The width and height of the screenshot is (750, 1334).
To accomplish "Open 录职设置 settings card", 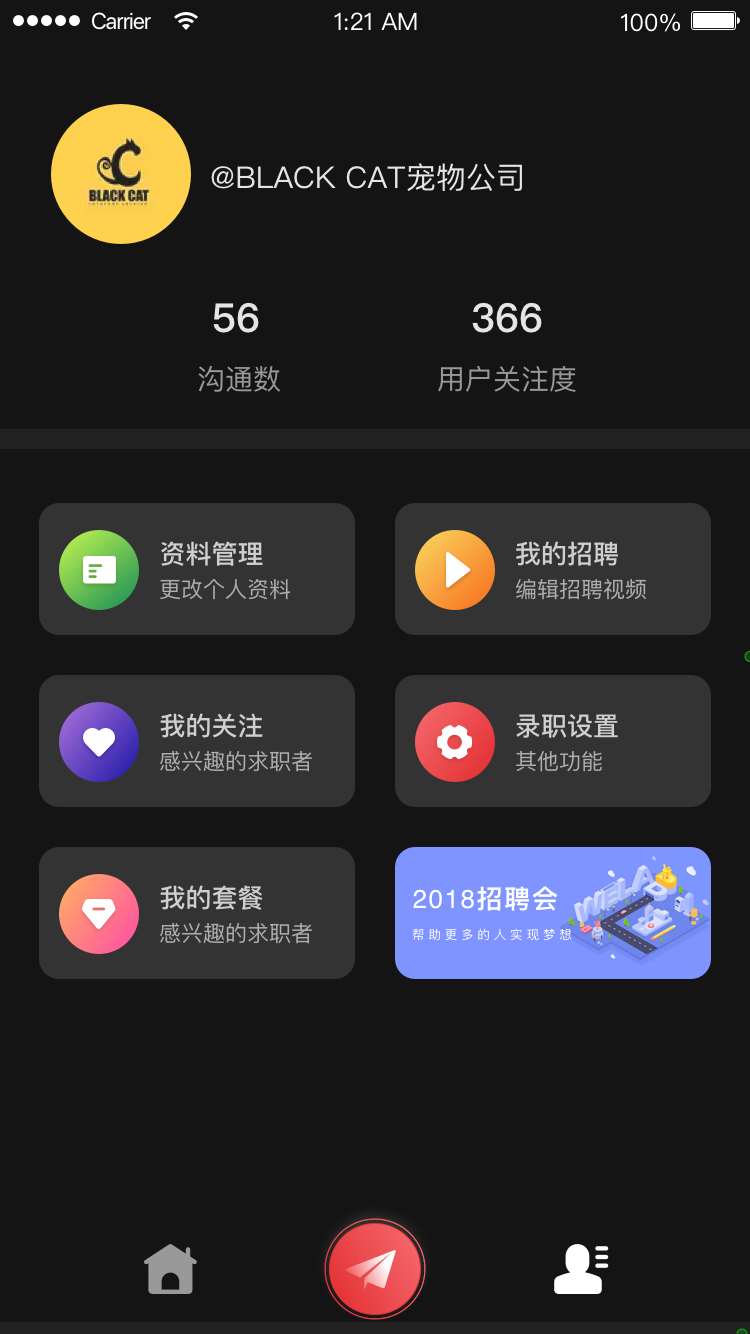I will click(552, 741).
